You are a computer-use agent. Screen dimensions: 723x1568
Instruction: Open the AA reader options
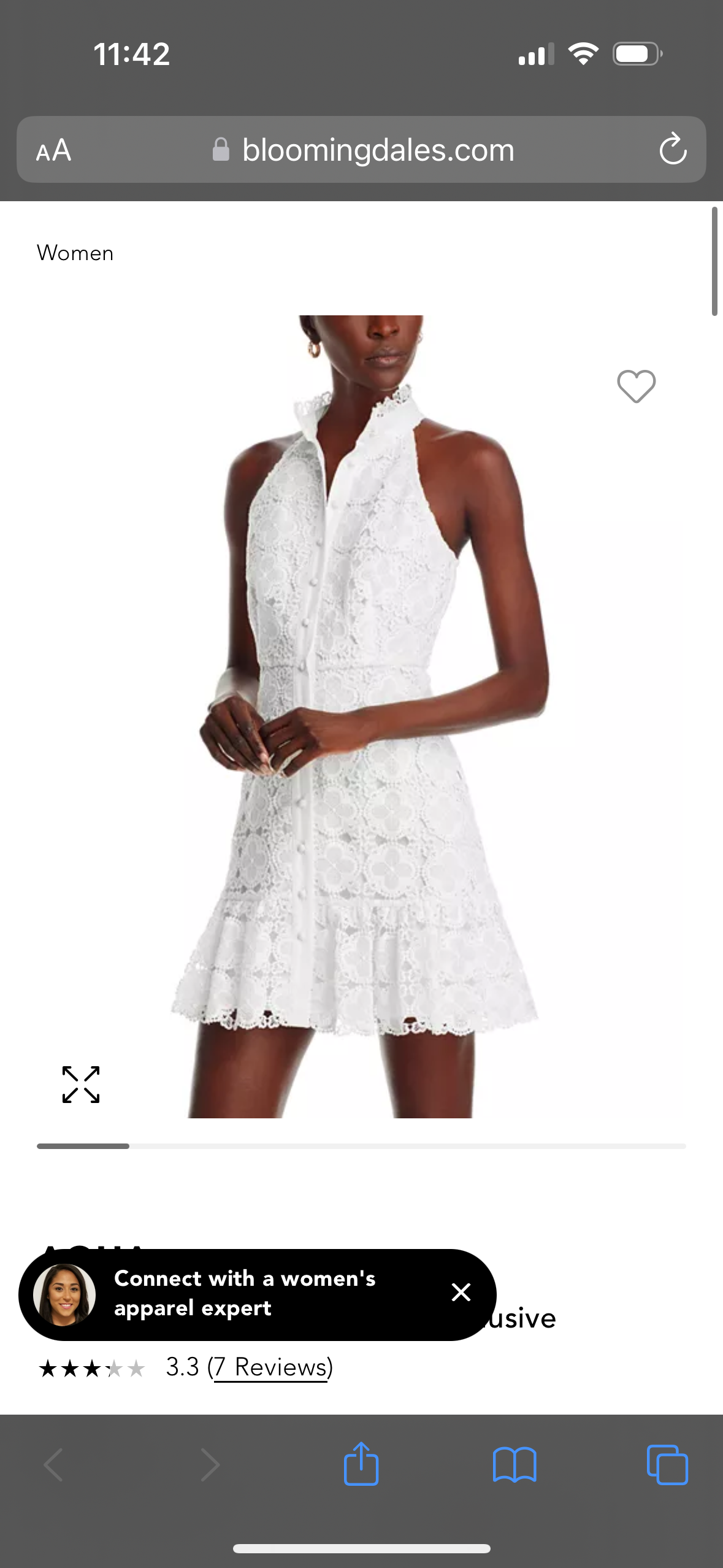tap(54, 150)
